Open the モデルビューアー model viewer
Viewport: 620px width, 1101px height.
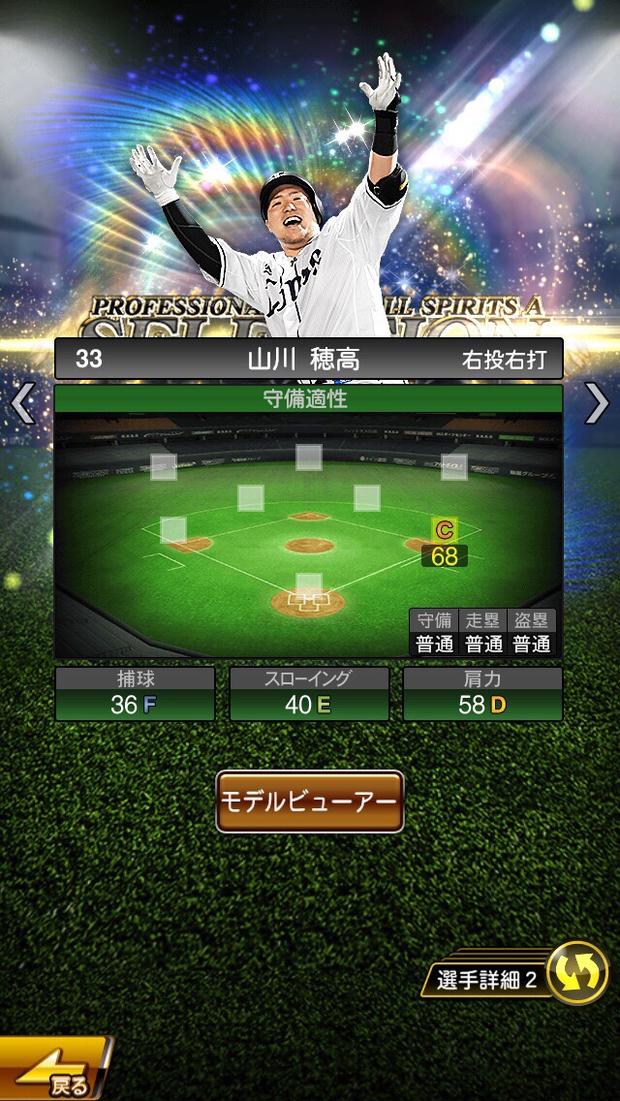[310, 801]
